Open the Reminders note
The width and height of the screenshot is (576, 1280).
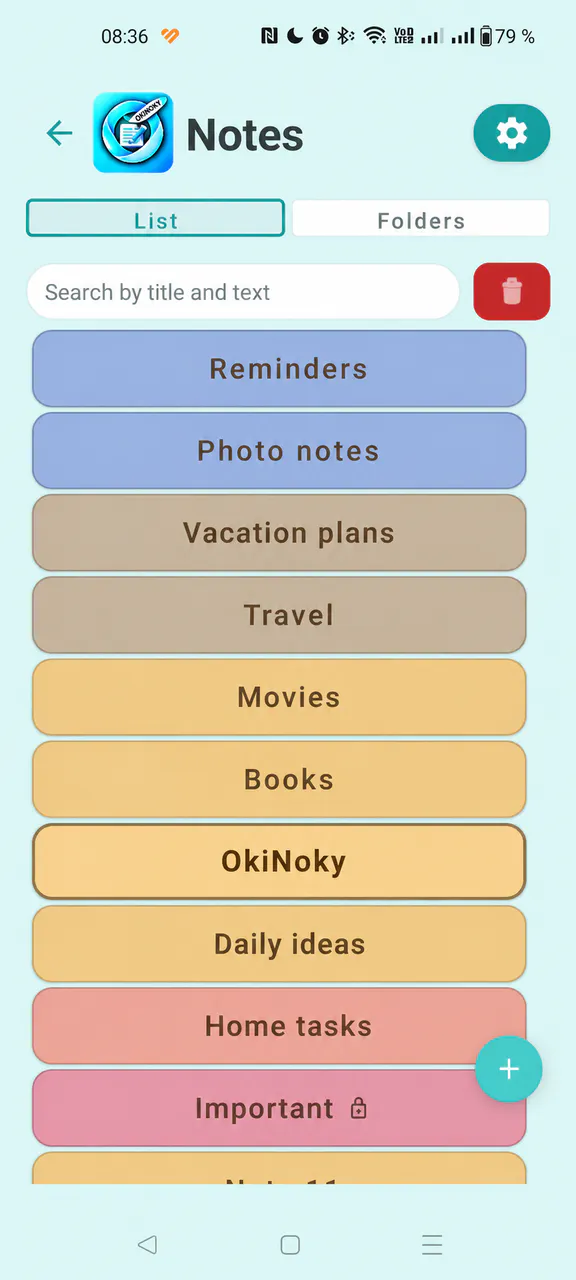(x=279, y=369)
